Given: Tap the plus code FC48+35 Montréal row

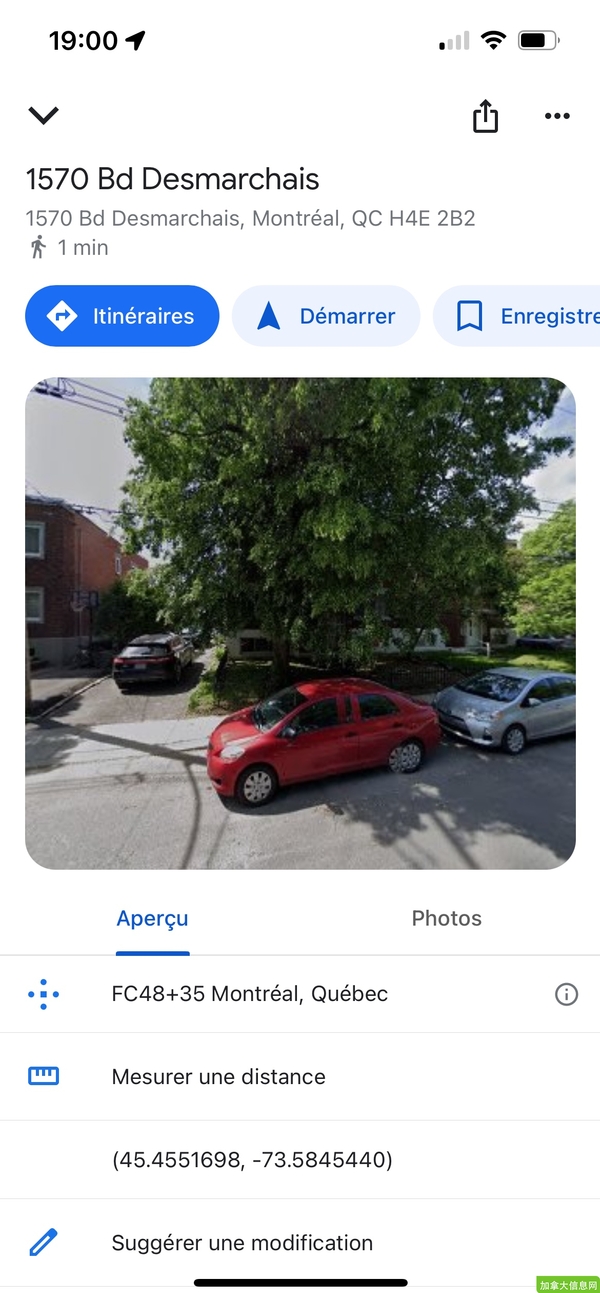Looking at the screenshot, I should 300,994.
